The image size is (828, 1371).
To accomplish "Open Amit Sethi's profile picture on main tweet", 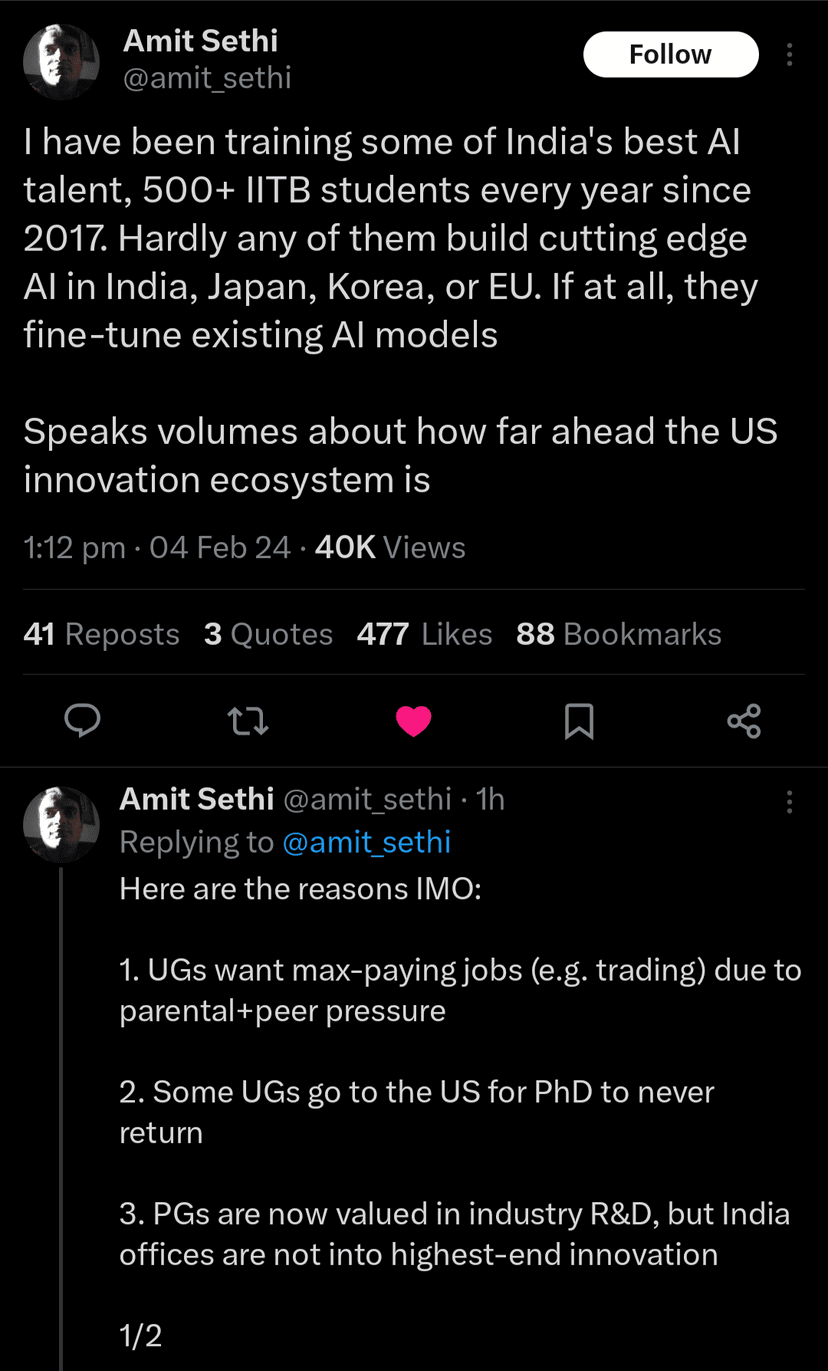I will click(x=61, y=62).
